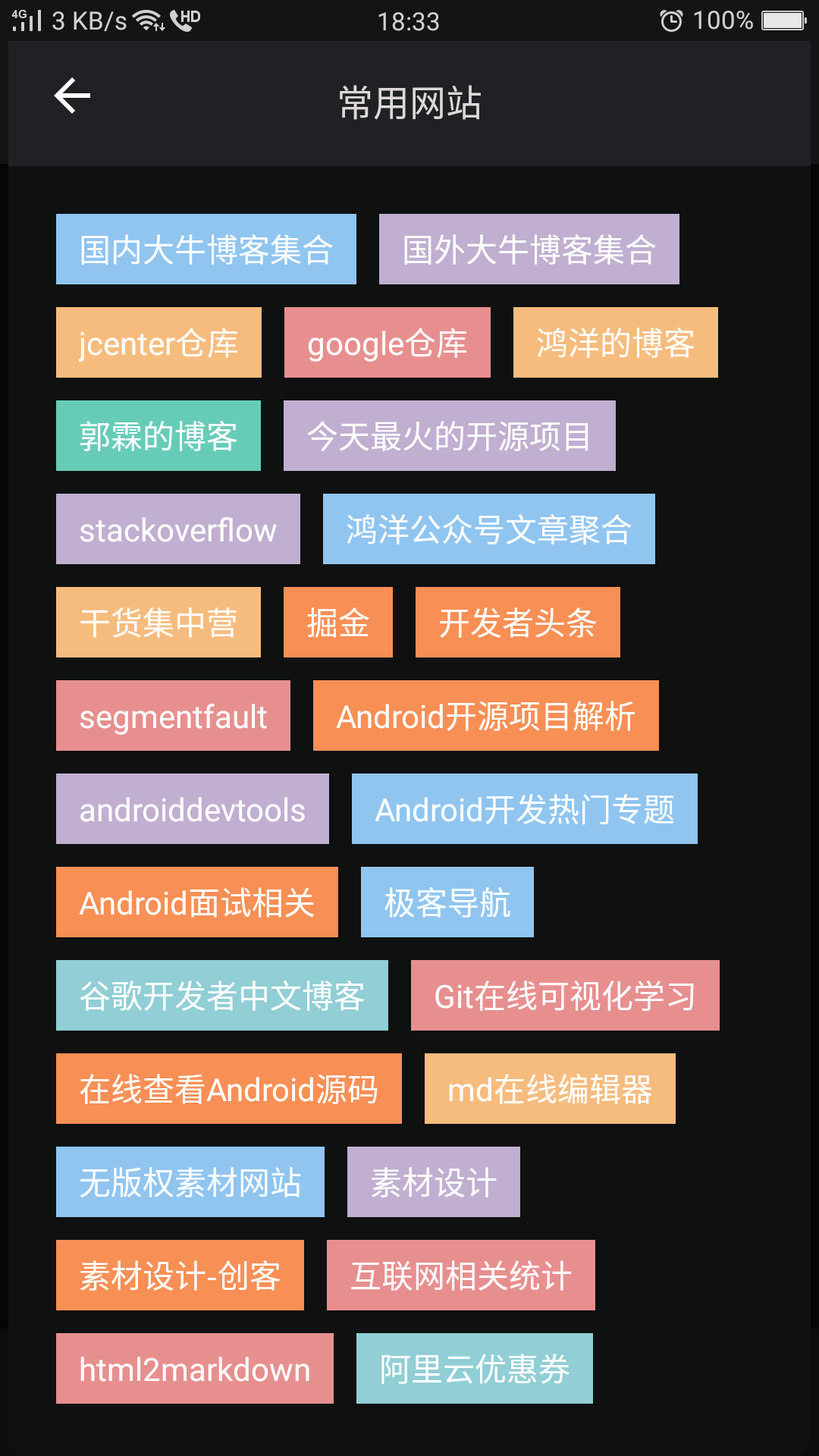Visit 鸿洋的博客

click(x=615, y=343)
